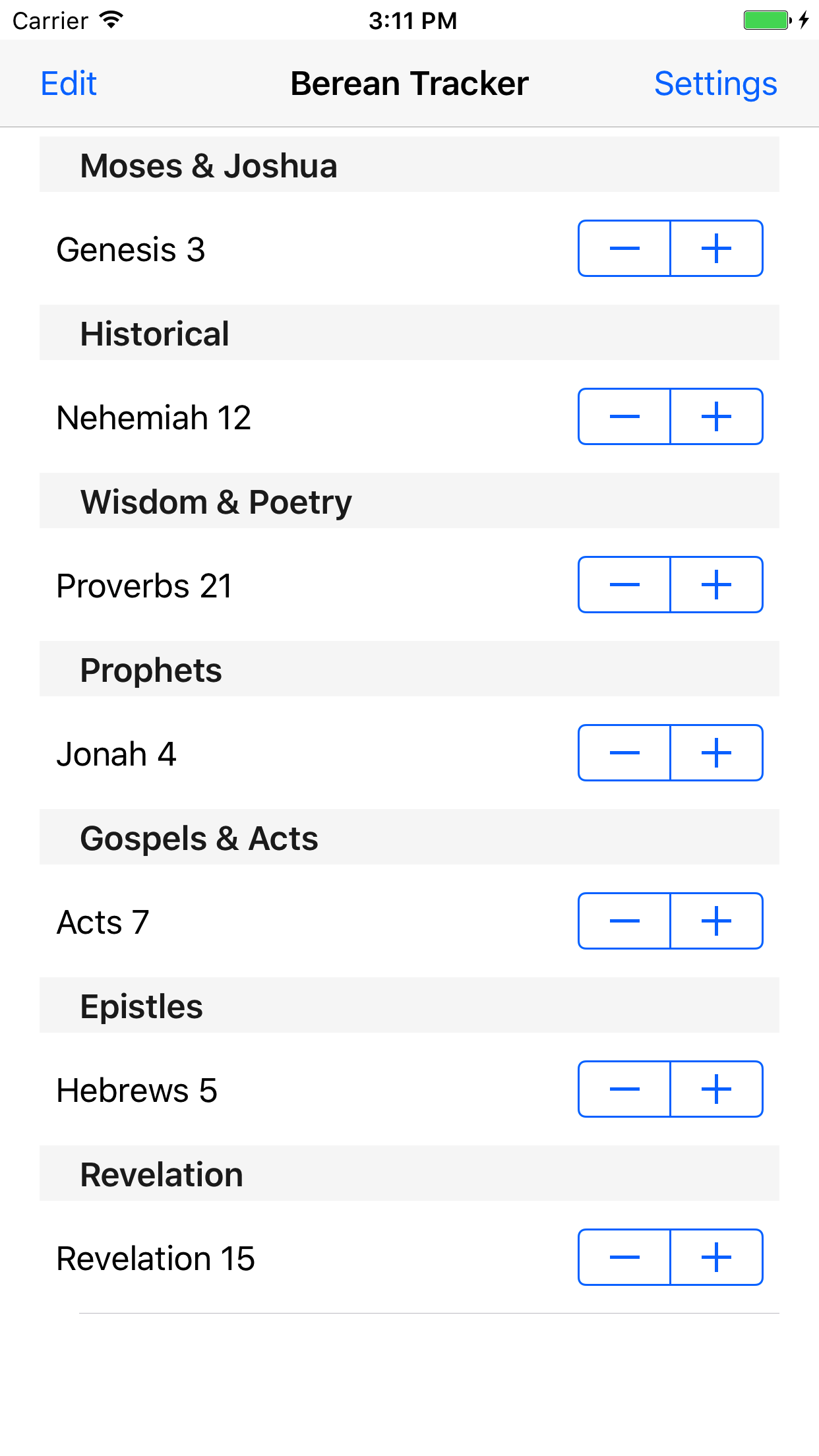Image resolution: width=819 pixels, height=1456 pixels.
Task: Move Revelation 15 back one chapter
Action: 624,1258
